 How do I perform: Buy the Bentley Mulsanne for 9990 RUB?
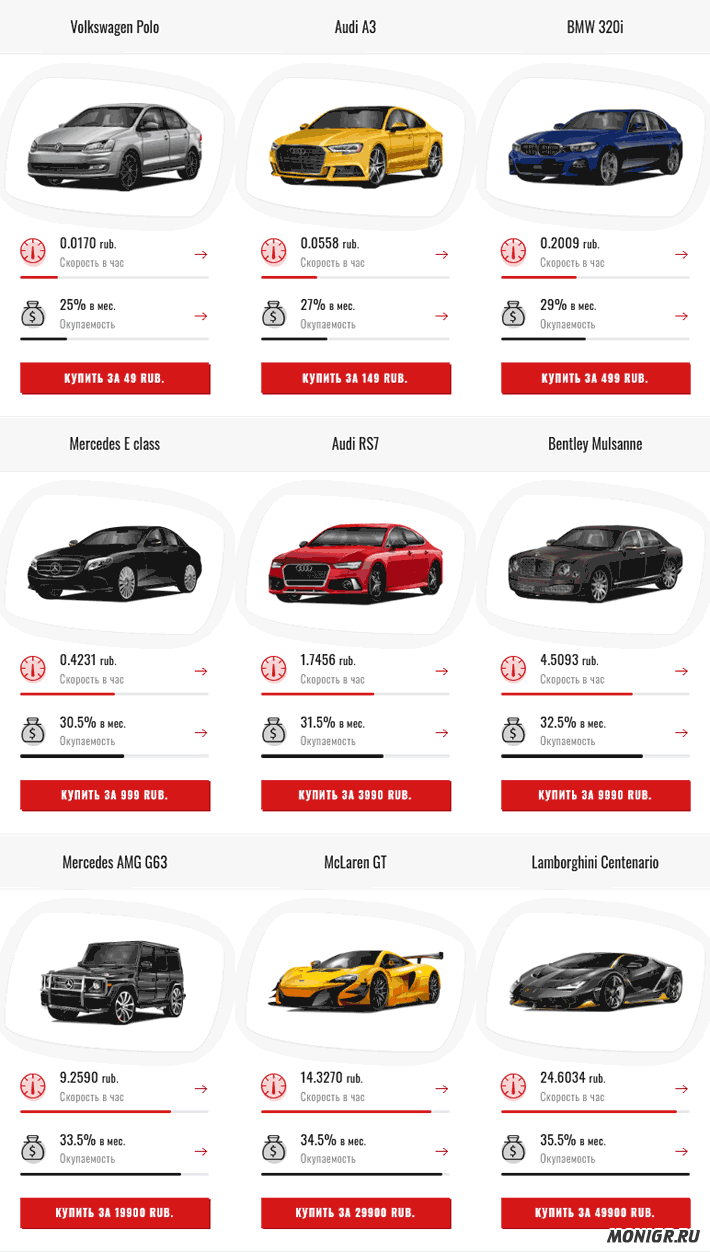click(x=595, y=796)
